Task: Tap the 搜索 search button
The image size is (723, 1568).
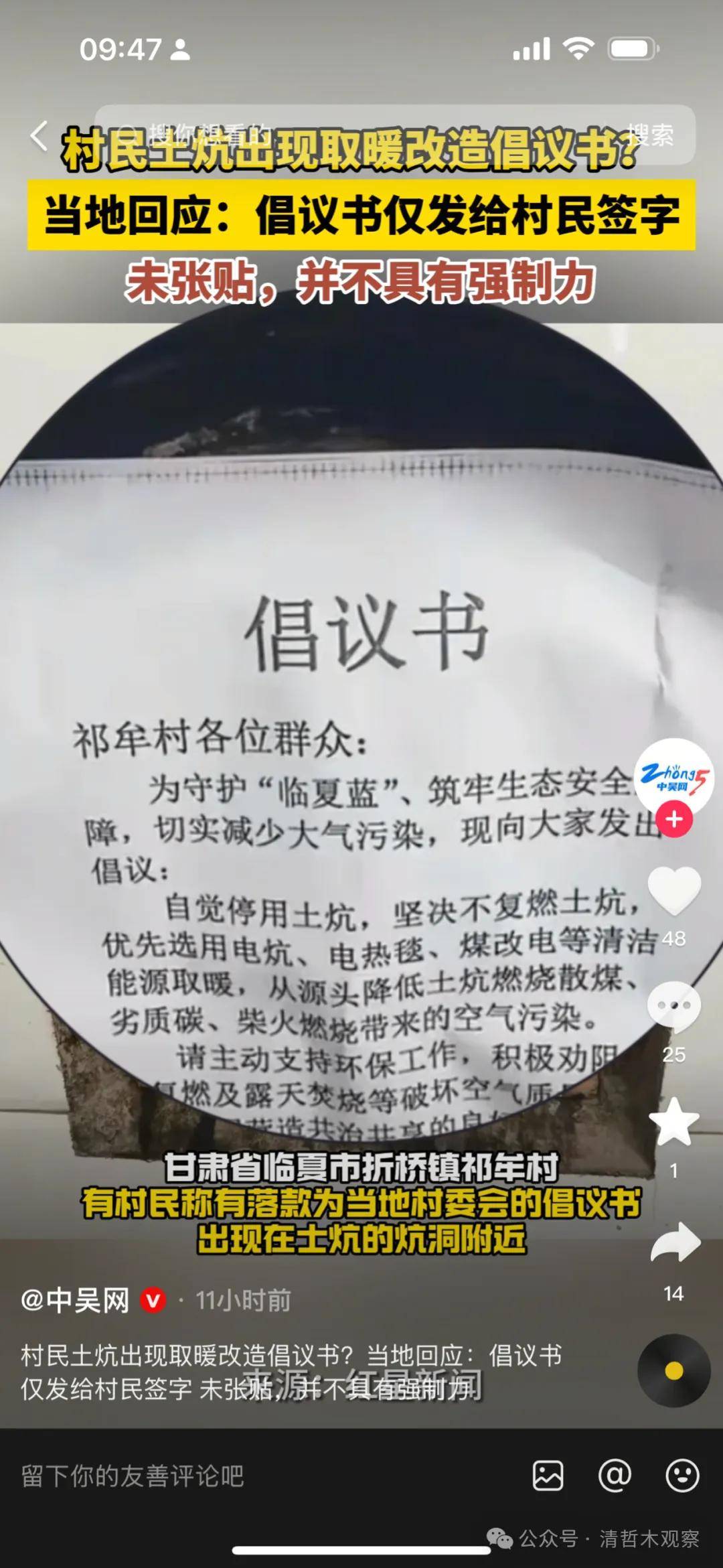Action: tap(651, 135)
